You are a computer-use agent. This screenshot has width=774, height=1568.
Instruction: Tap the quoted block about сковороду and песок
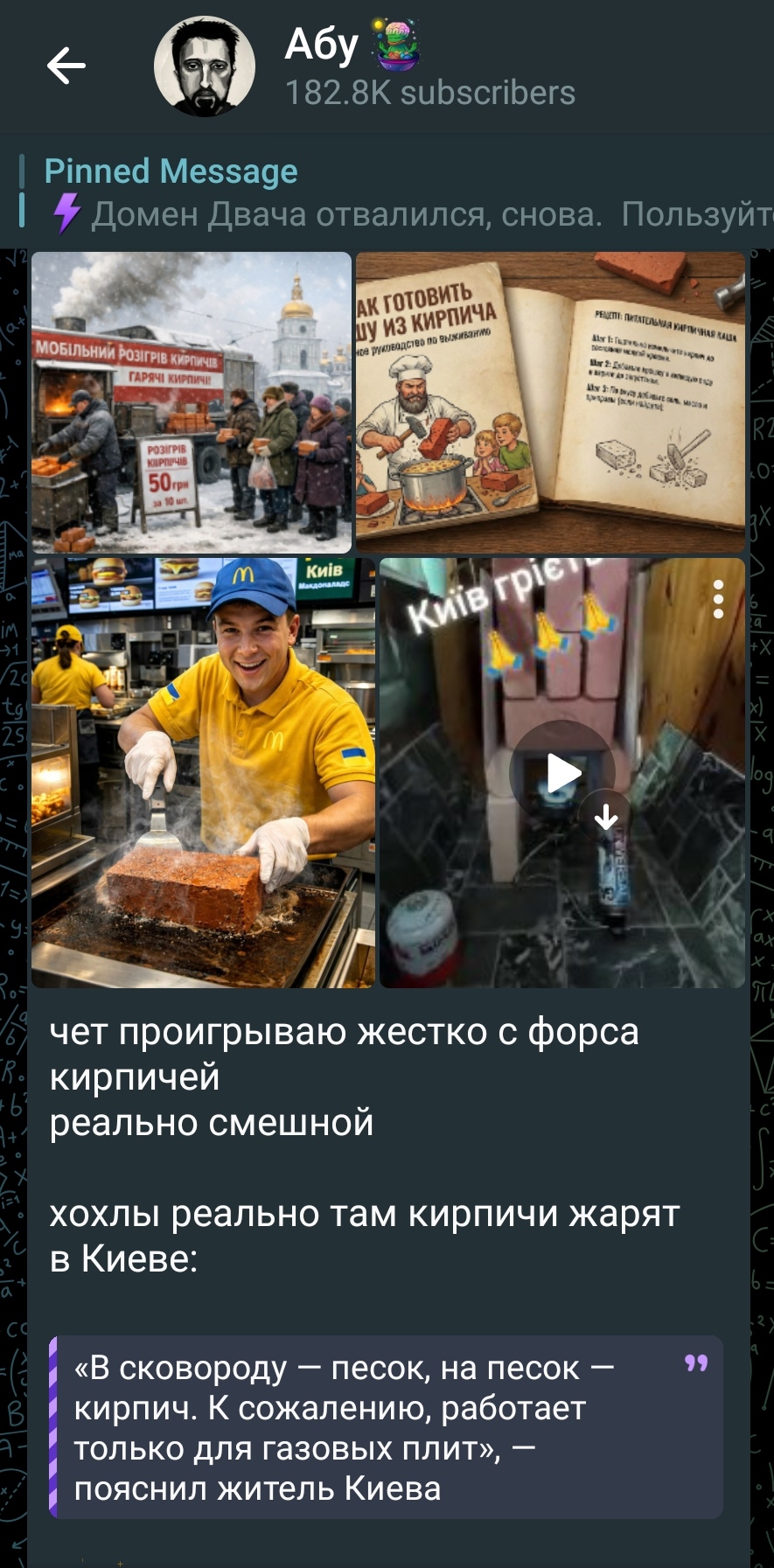click(x=385, y=1427)
